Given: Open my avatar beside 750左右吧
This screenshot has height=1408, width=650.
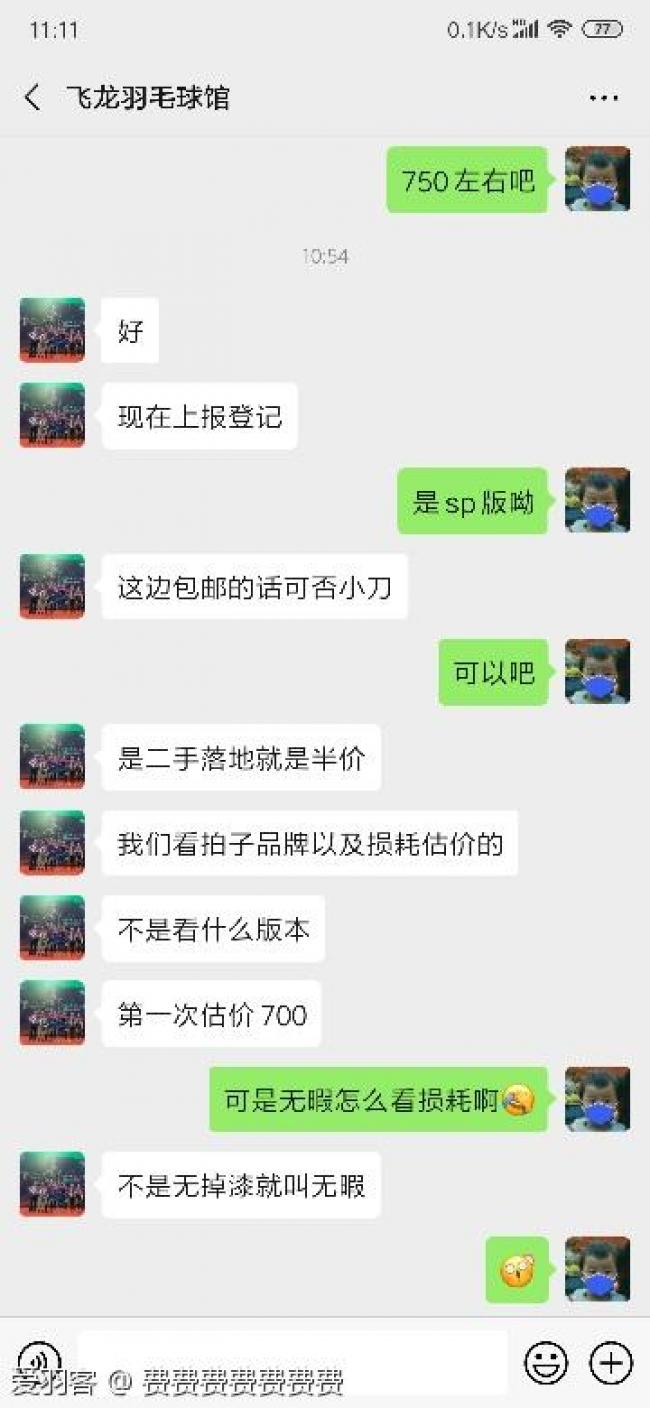Looking at the screenshot, I should (597, 180).
